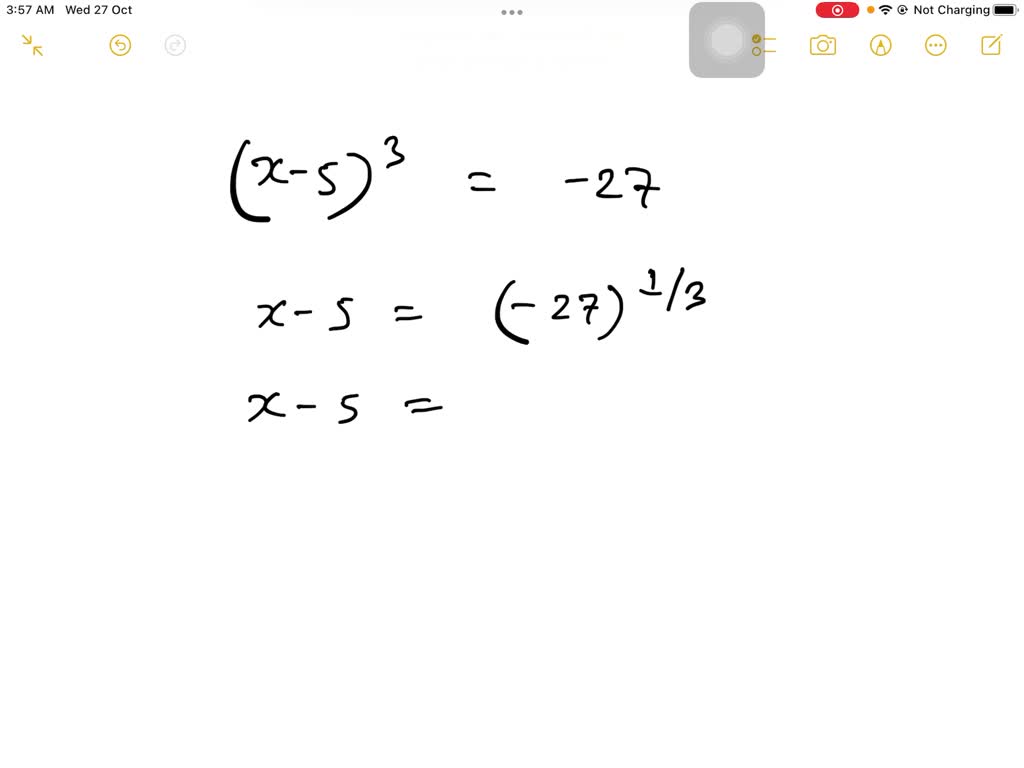Image resolution: width=1024 pixels, height=768 pixels.
Task: Toggle the markup pen tools
Action: (x=880, y=45)
